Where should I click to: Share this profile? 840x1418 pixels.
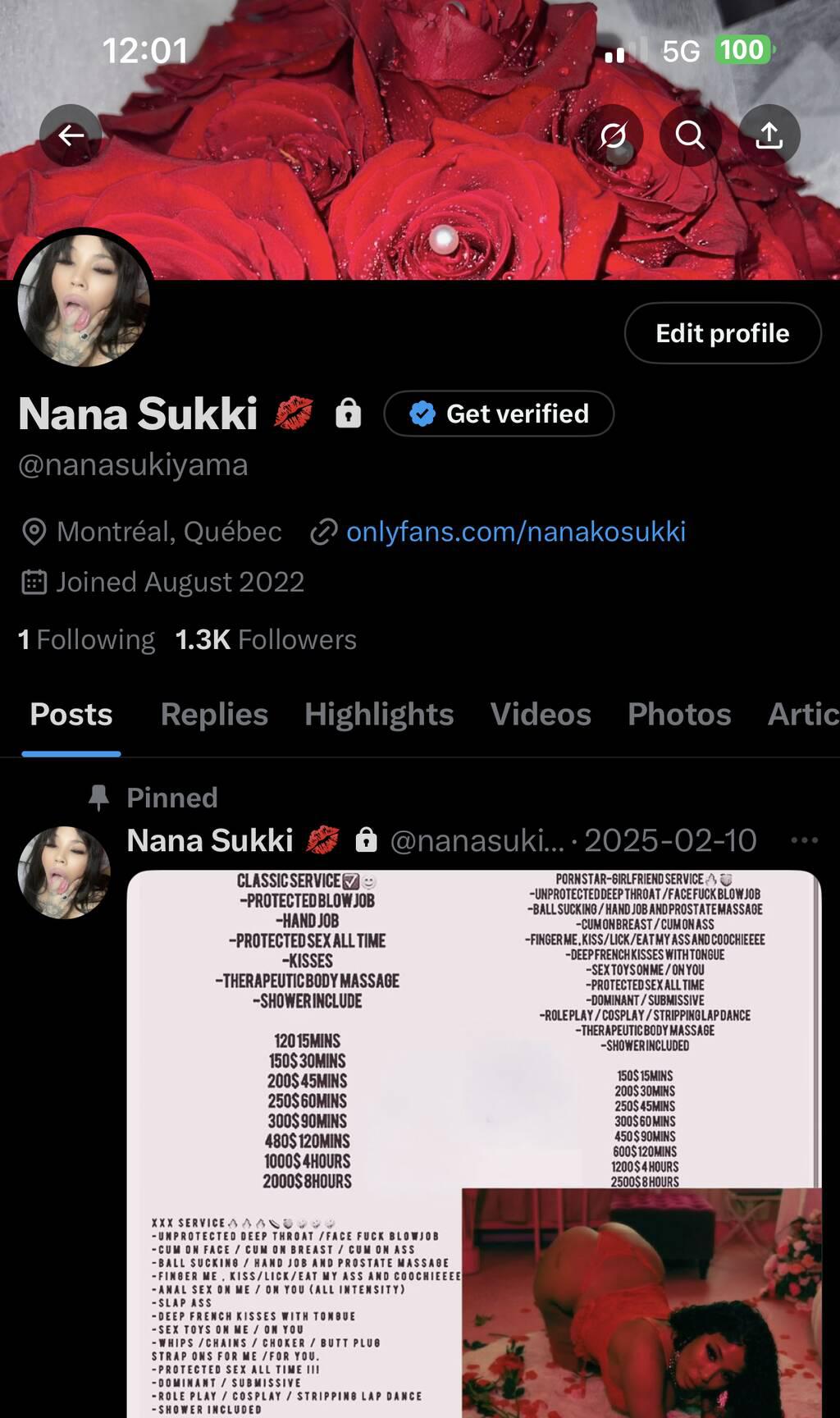[x=769, y=135]
